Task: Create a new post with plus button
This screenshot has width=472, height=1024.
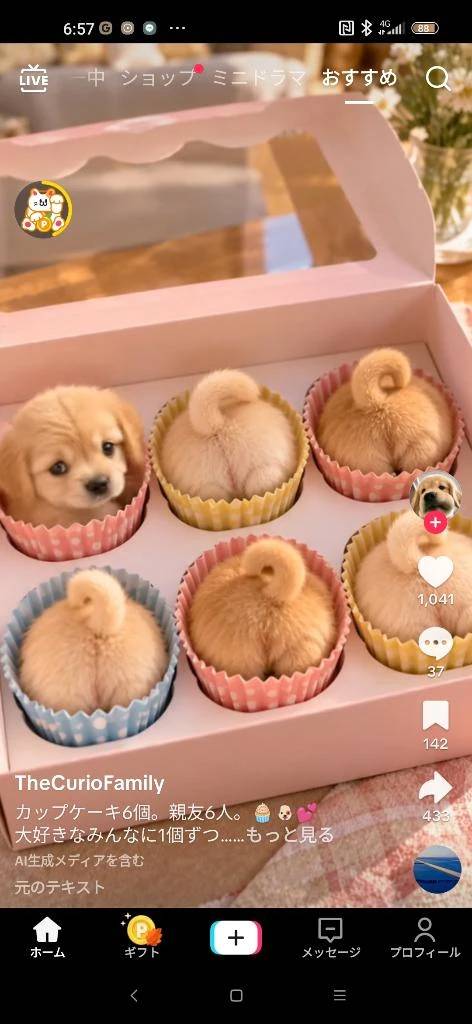Action: [x=236, y=938]
